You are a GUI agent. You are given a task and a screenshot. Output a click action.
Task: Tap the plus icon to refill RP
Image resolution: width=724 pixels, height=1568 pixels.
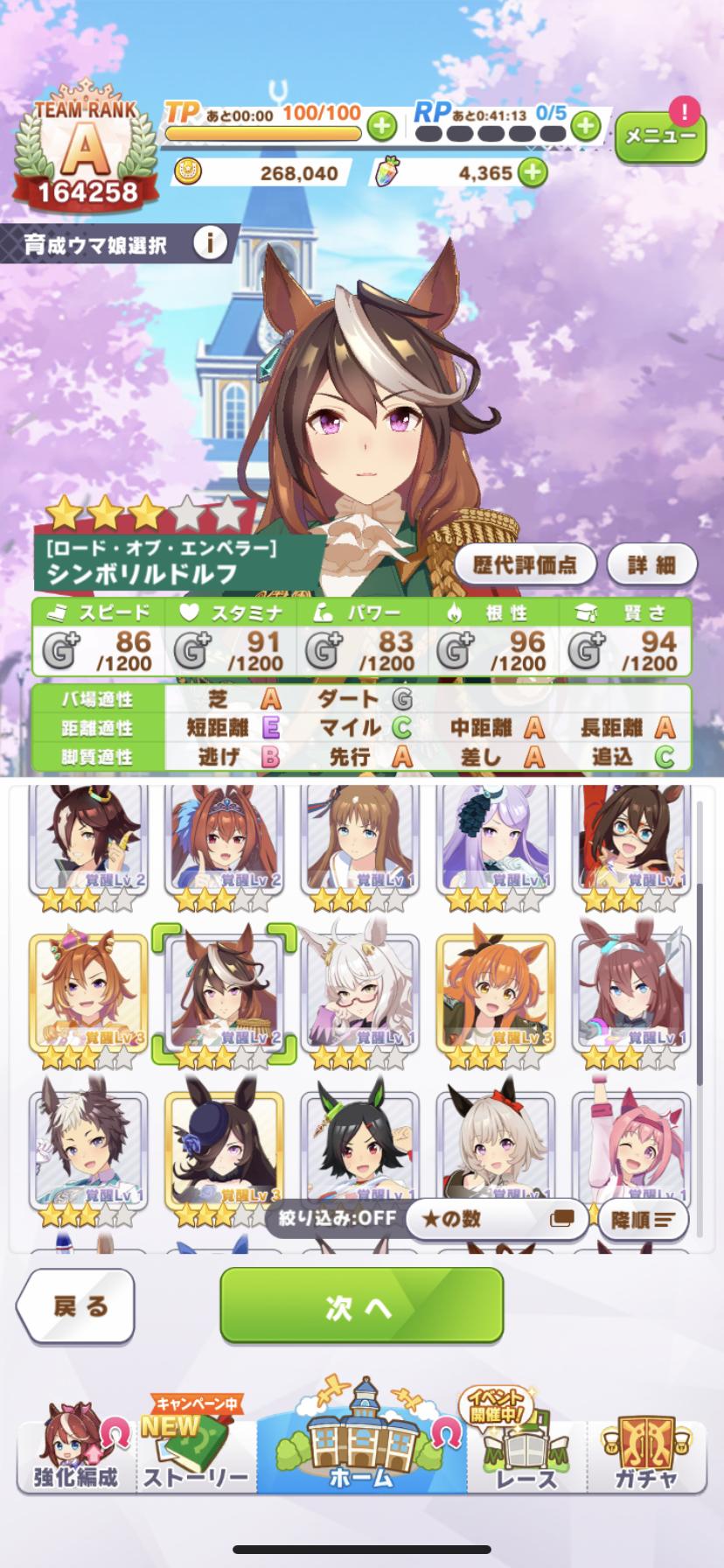pos(585,126)
